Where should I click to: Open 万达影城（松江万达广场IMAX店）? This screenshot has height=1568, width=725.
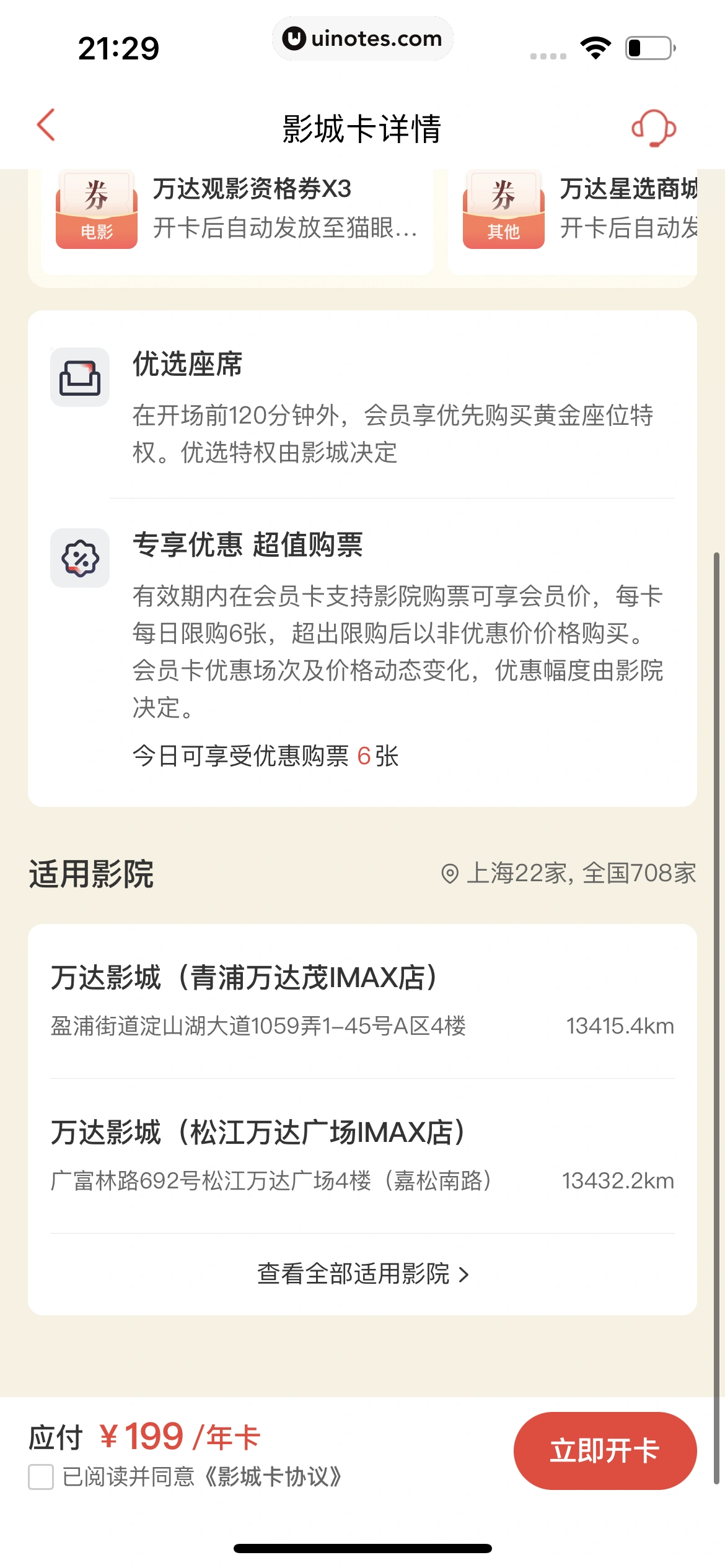coord(362,1155)
